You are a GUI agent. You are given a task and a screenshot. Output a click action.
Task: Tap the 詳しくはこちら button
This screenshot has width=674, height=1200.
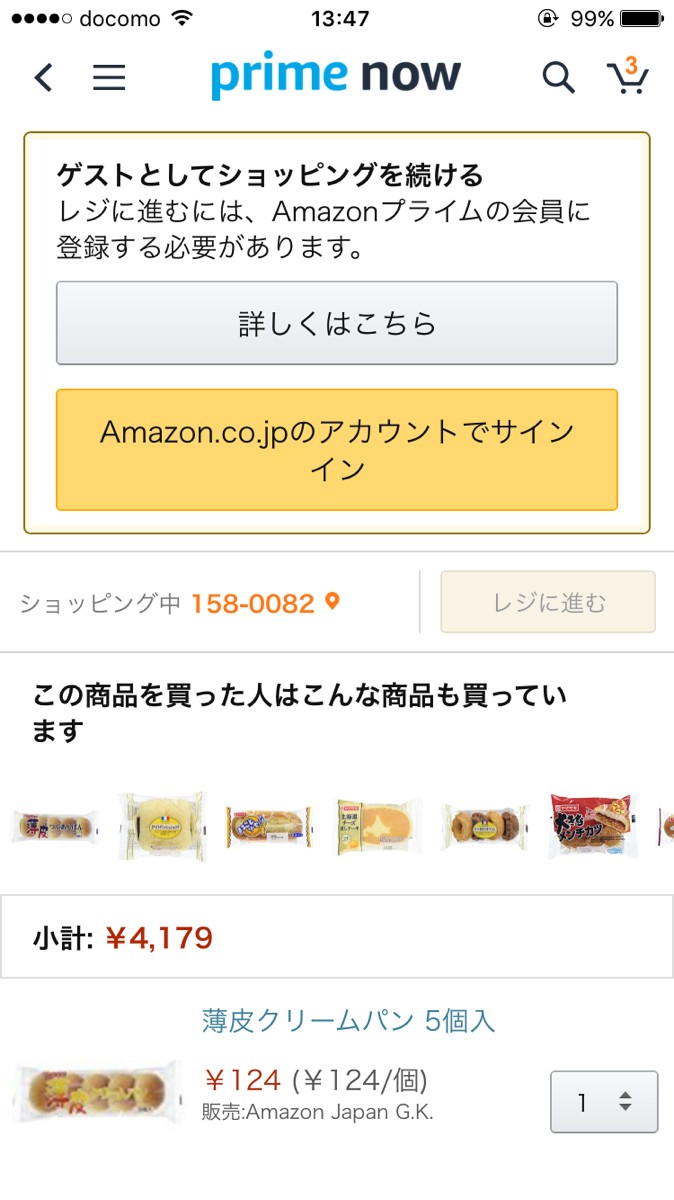337,323
